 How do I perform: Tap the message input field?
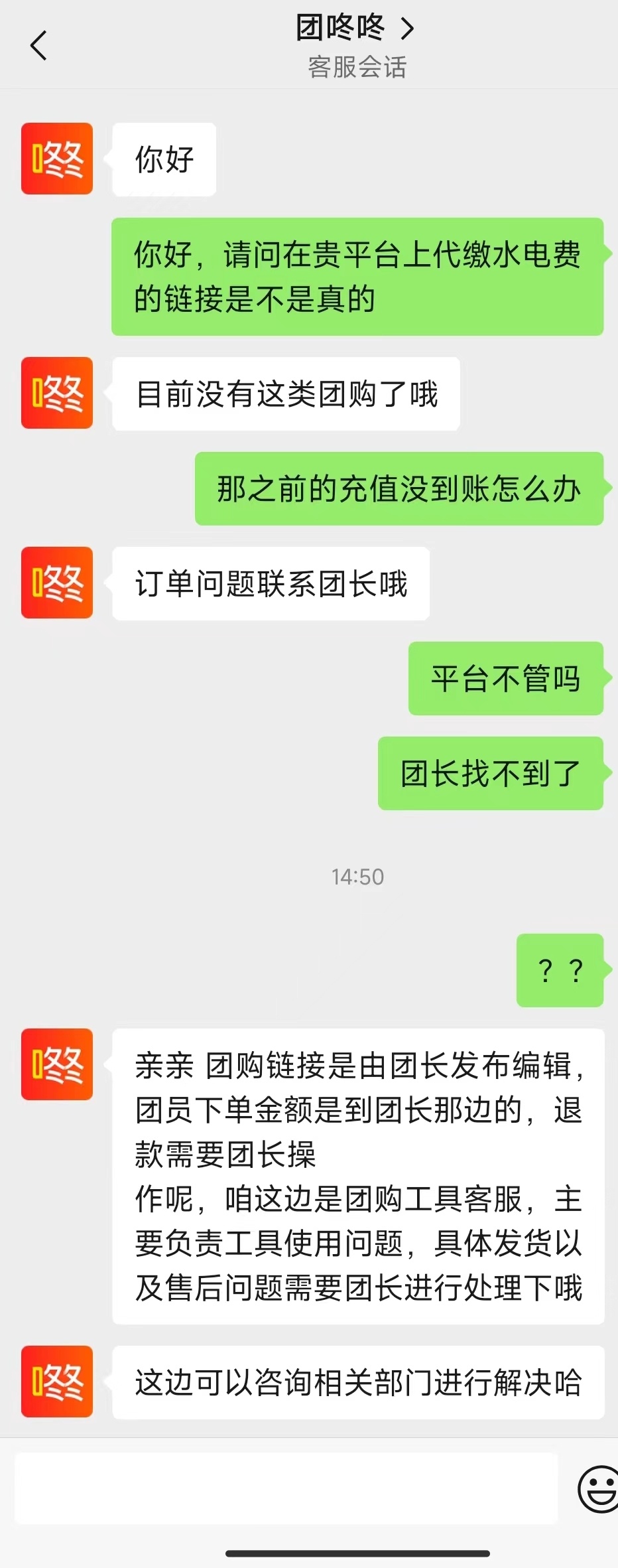[x=286, y=1488]
